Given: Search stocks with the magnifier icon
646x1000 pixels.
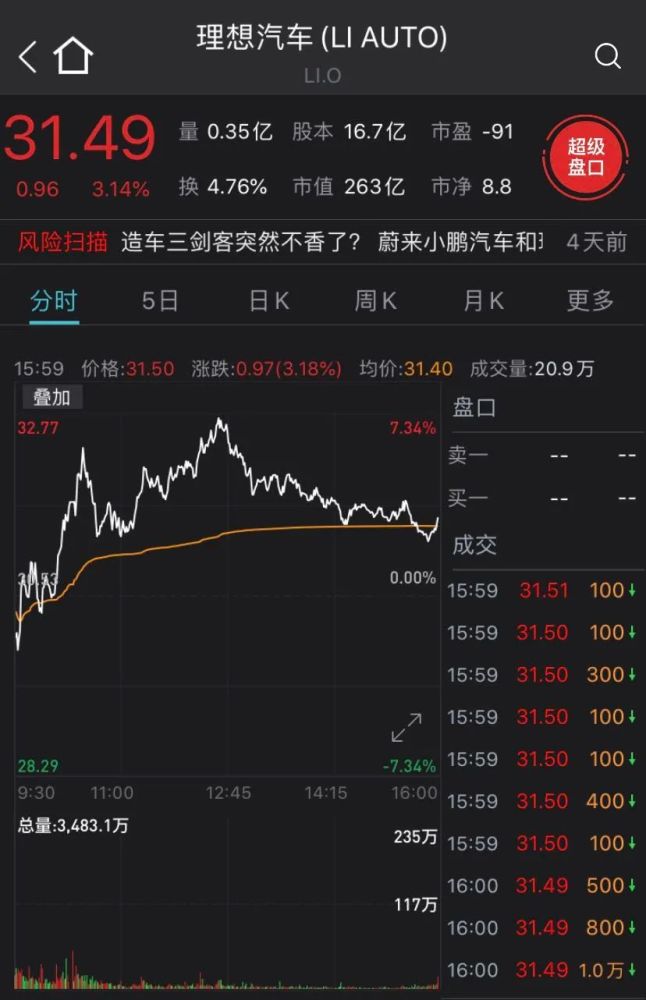Looking at the screenshot, I should pos(607,56).
